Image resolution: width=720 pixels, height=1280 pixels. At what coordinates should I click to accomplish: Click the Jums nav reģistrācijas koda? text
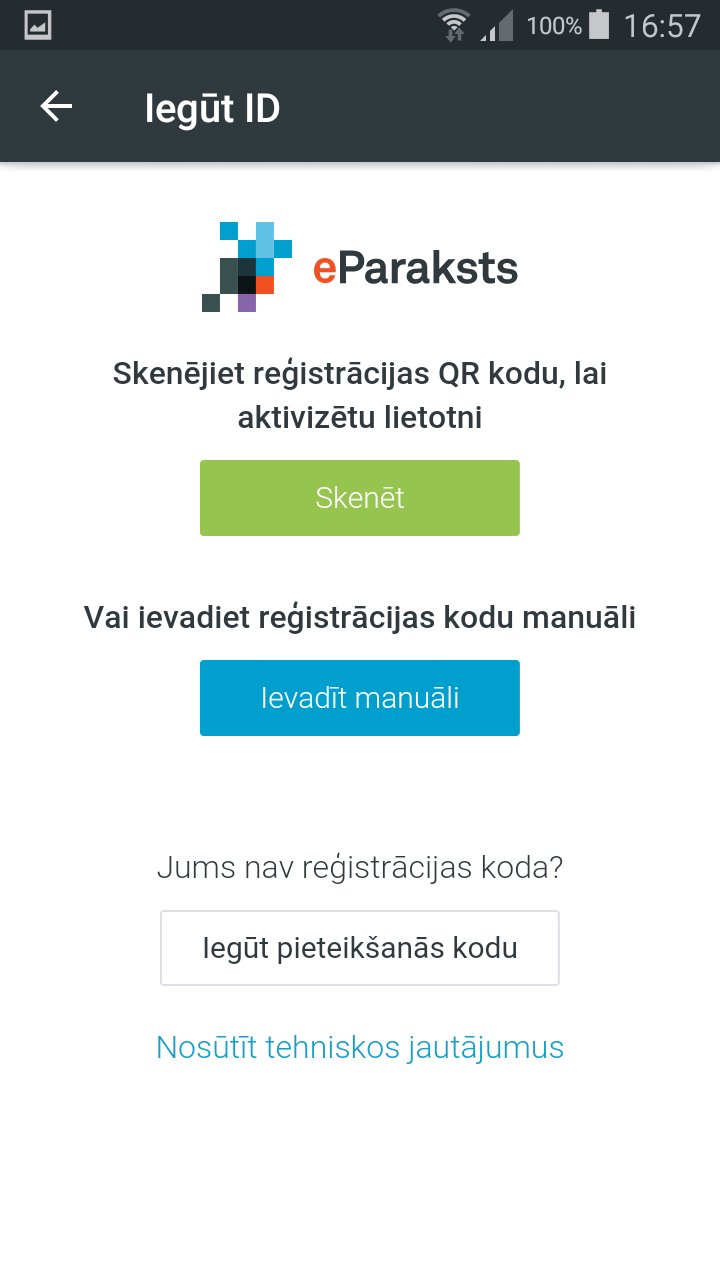360,867
